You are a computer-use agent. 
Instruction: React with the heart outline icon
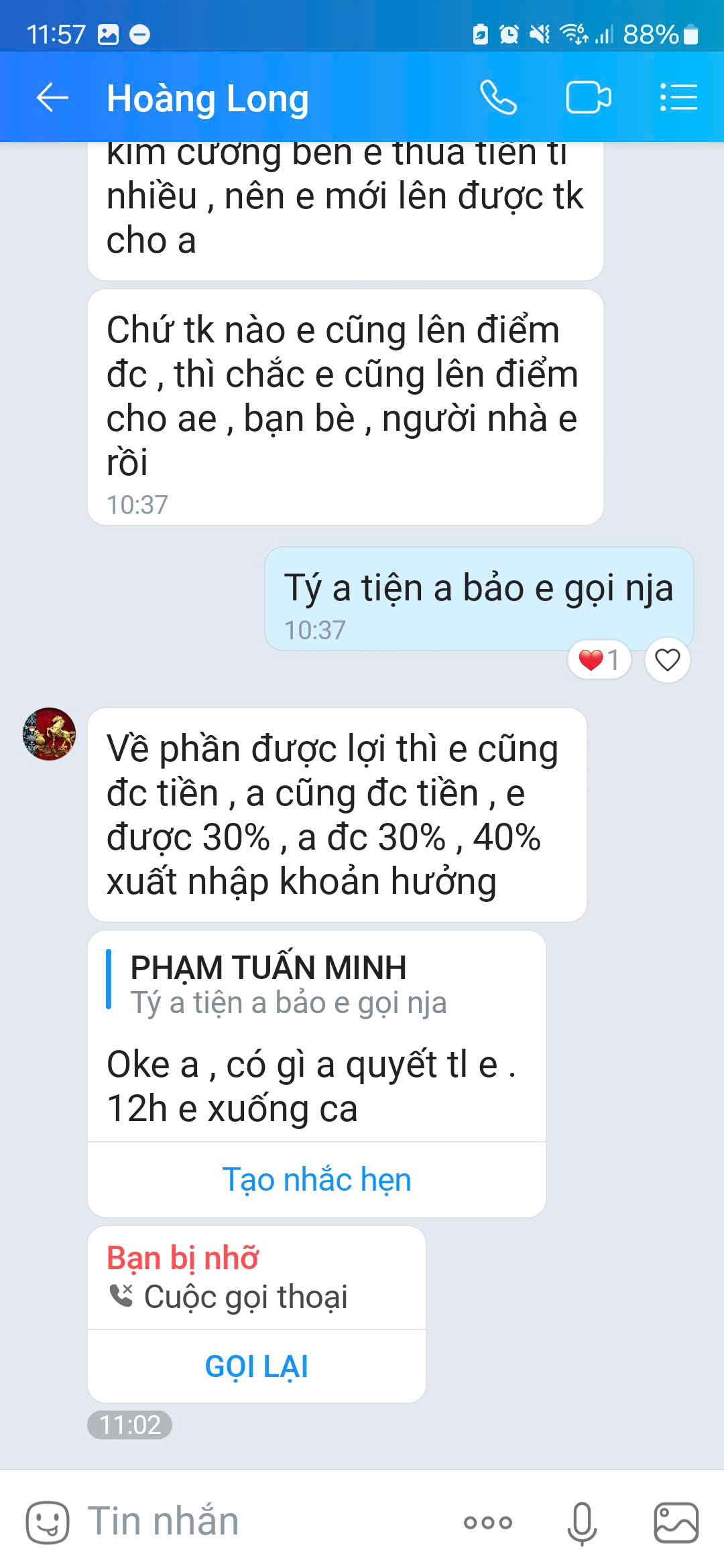pos(667,660)
